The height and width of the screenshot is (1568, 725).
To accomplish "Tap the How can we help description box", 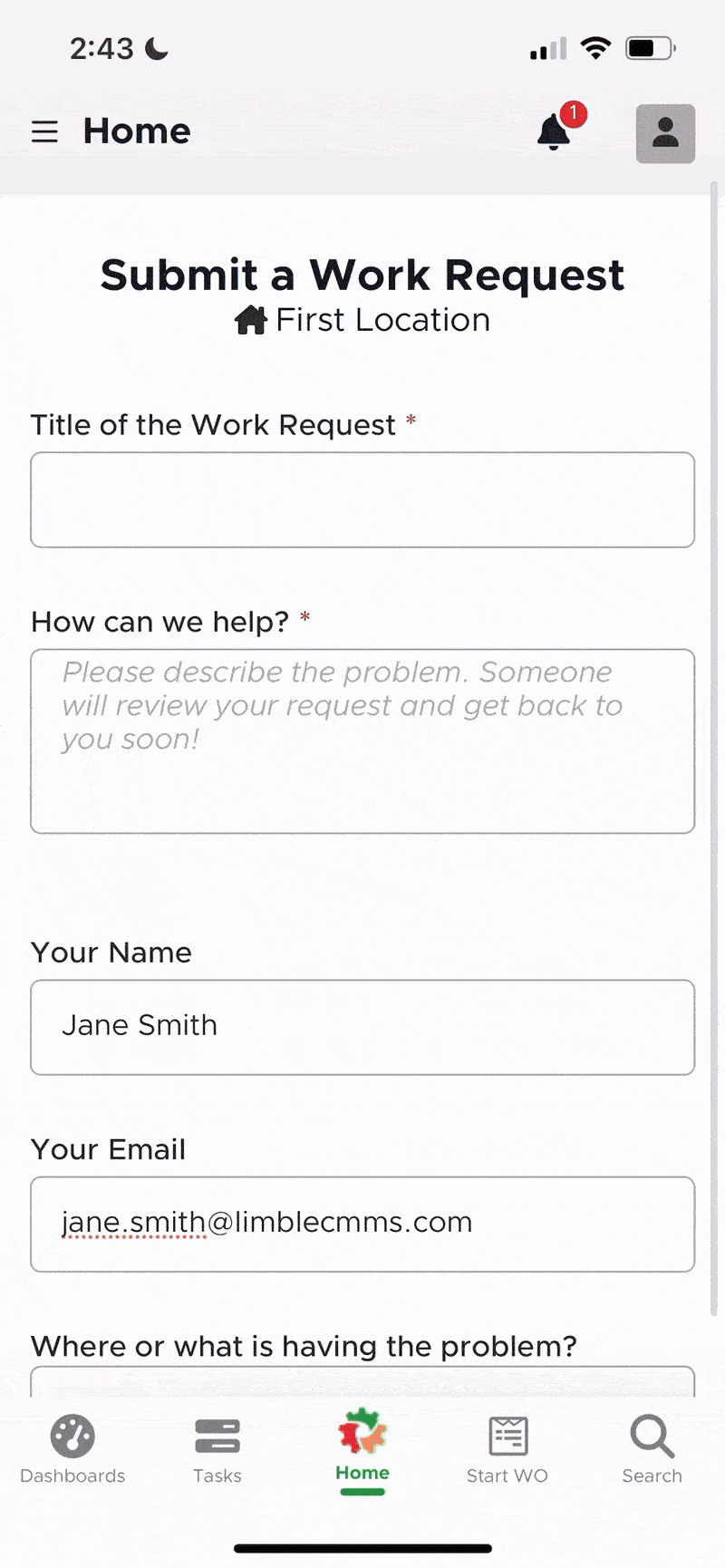I will tap(362, 741).
